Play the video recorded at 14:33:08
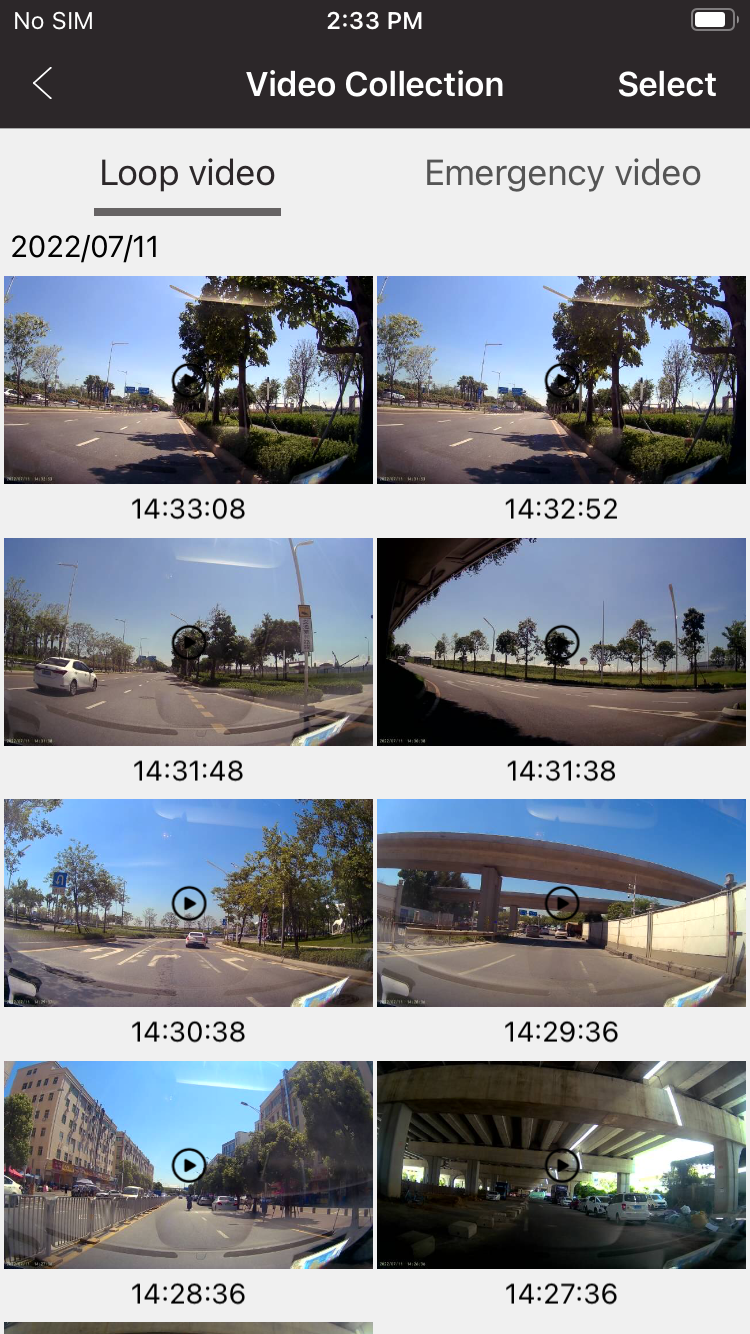750x1334 pixels. pos(188,380)
